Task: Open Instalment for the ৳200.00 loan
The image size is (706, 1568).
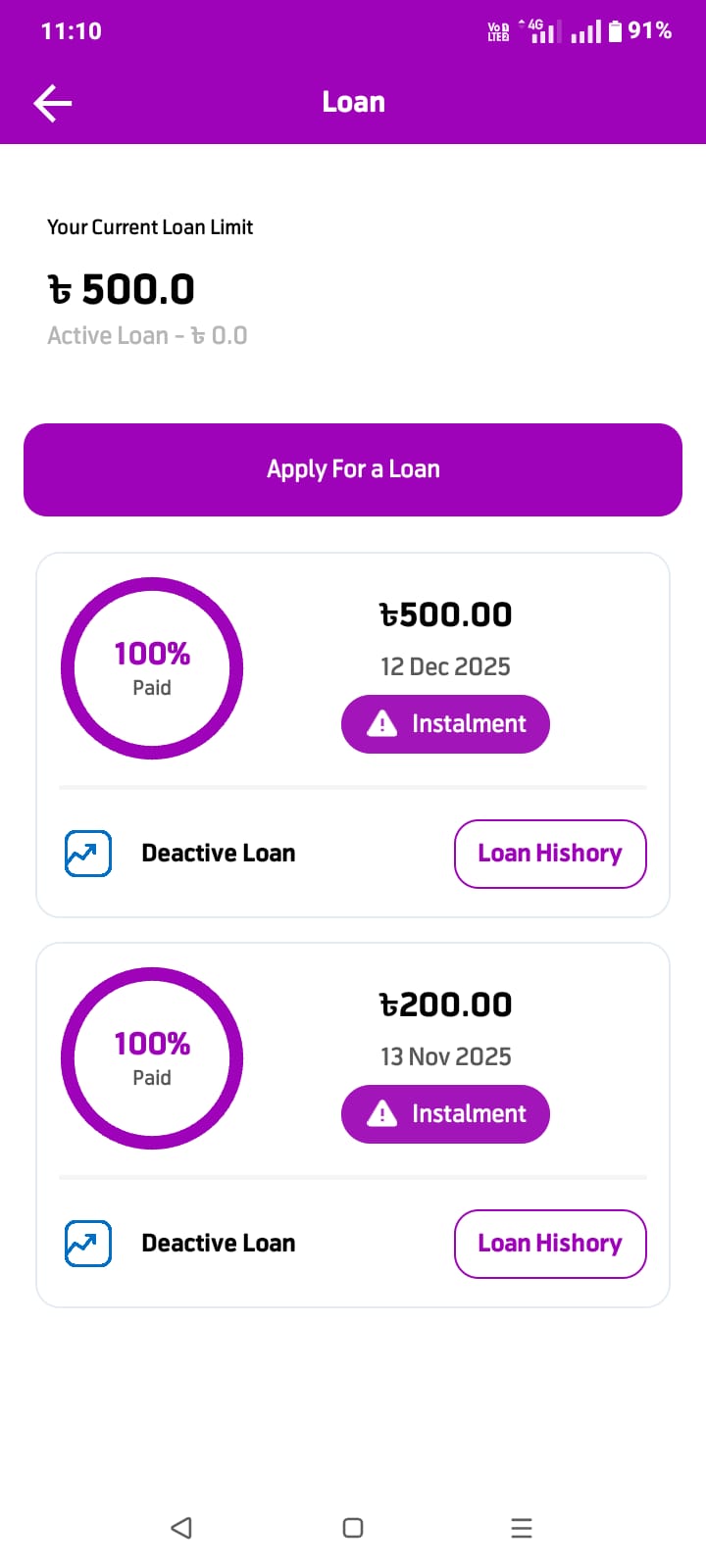Action: click(445, 1114)
